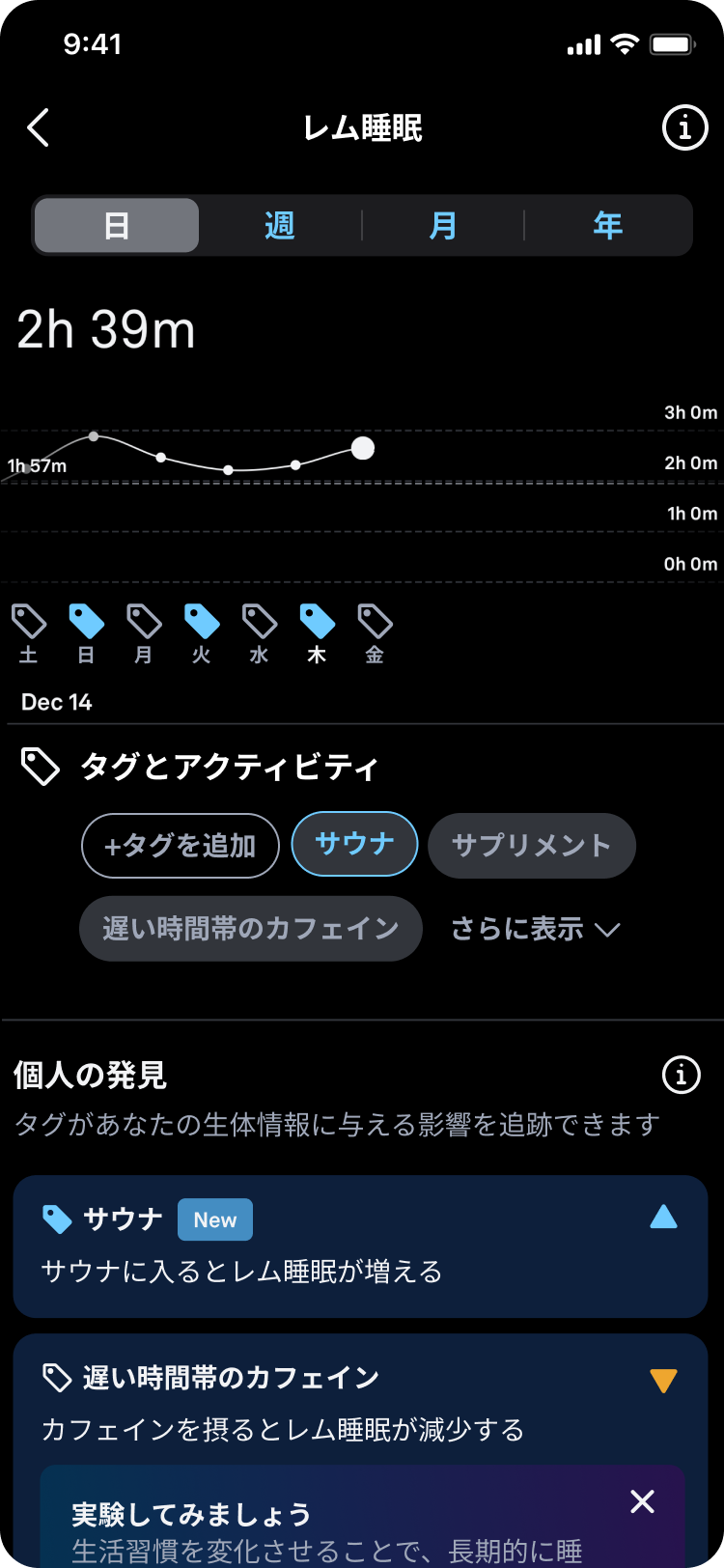This screenshot has height=1568, width=724.
Task: Select the 遅い時間帯のカフェイン chip
Action: (251, 929)
